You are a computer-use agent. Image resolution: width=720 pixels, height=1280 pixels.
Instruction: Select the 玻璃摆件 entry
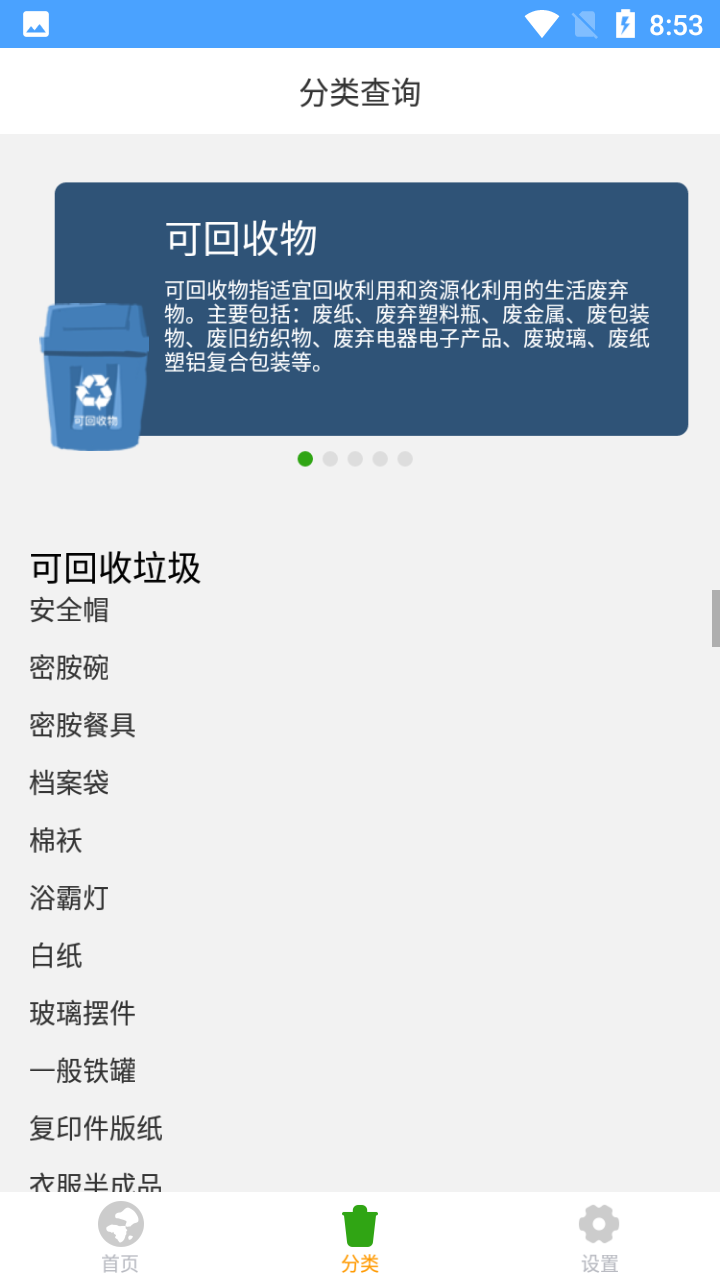83,1014
